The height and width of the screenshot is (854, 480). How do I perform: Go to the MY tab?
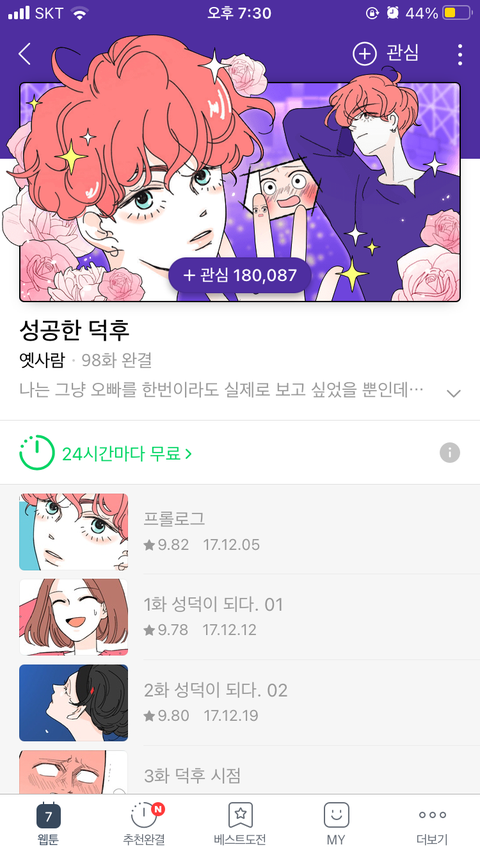336,824
